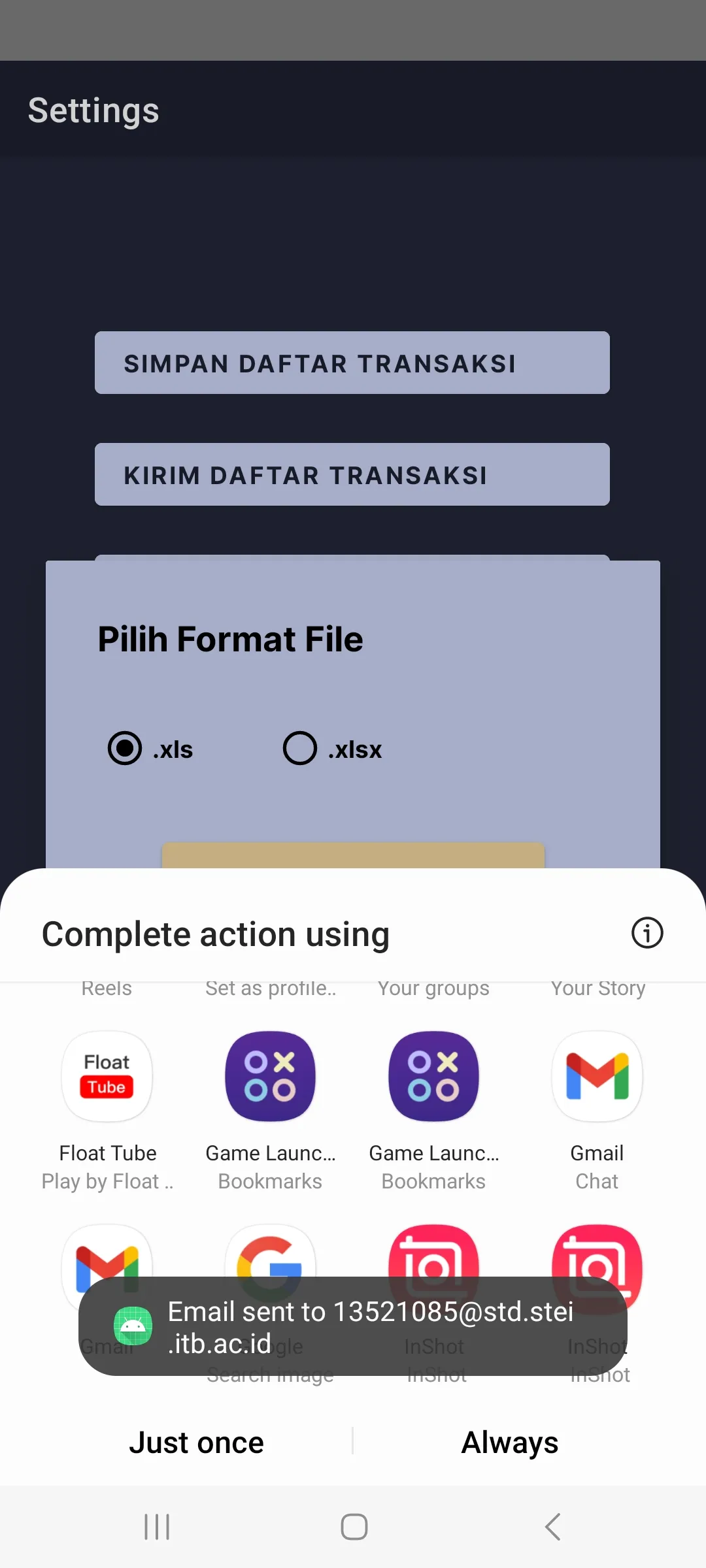The height and width of the screenshot is (1568, 706).
Task: Select the .xlsx format radio button
Action: click(300, 748)
